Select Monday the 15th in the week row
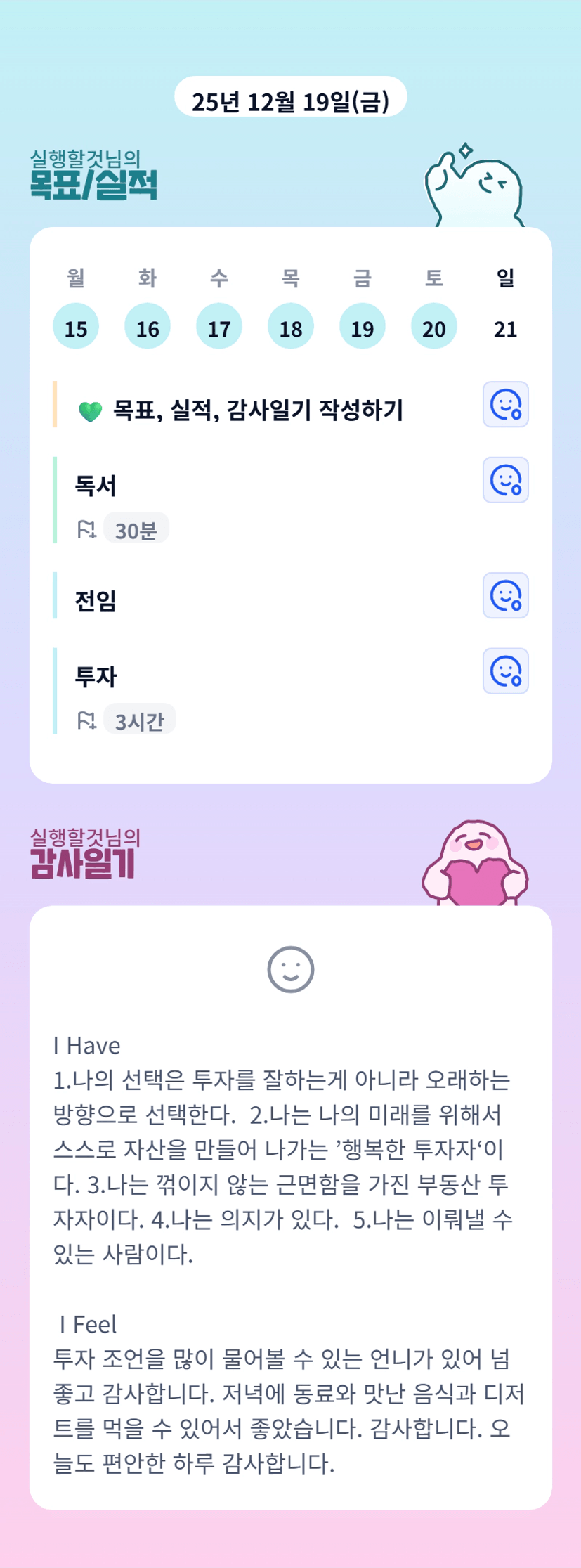 tap(76, 326)
